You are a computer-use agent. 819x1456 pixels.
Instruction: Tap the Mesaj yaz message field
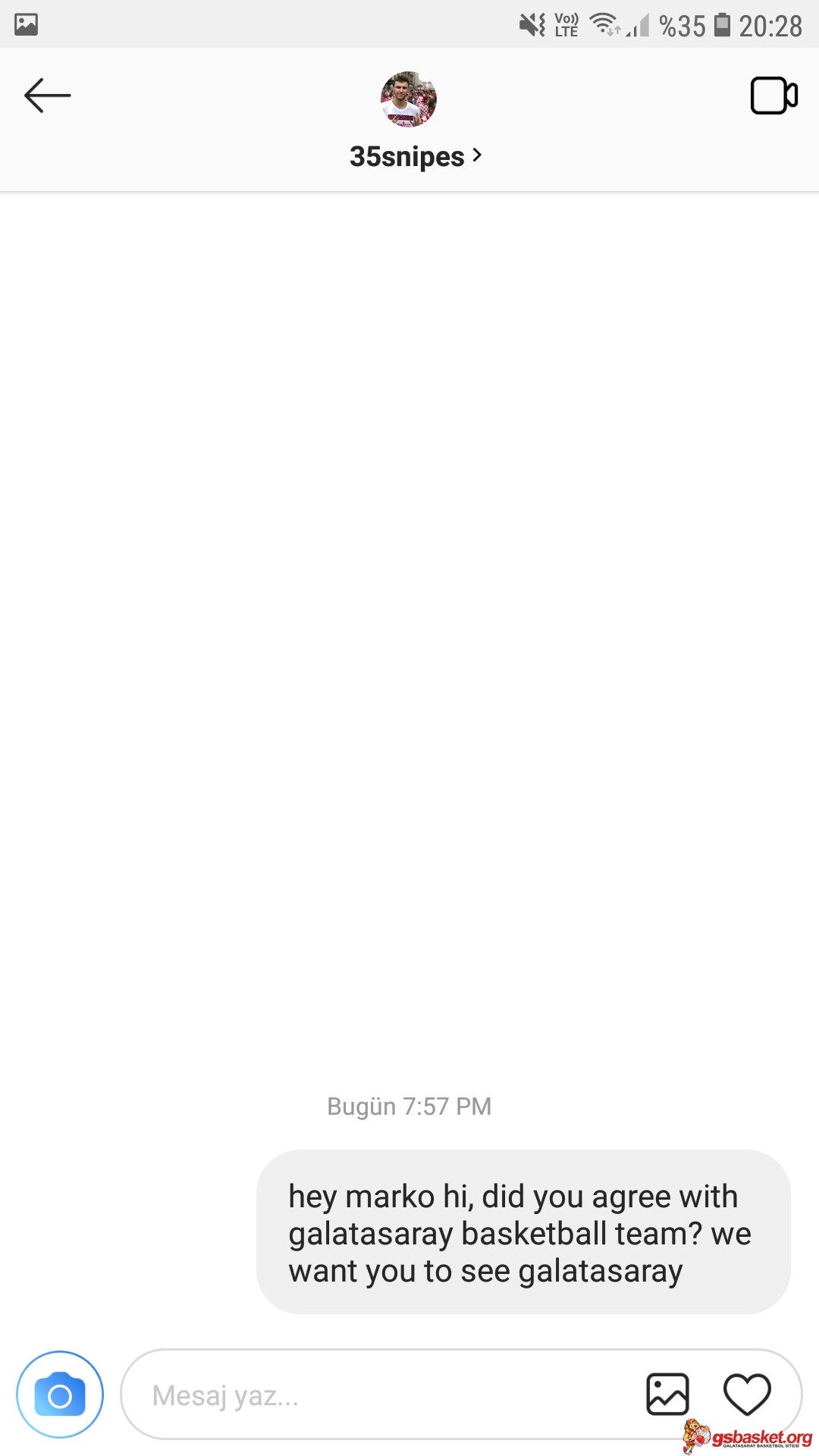[379, 1395]
